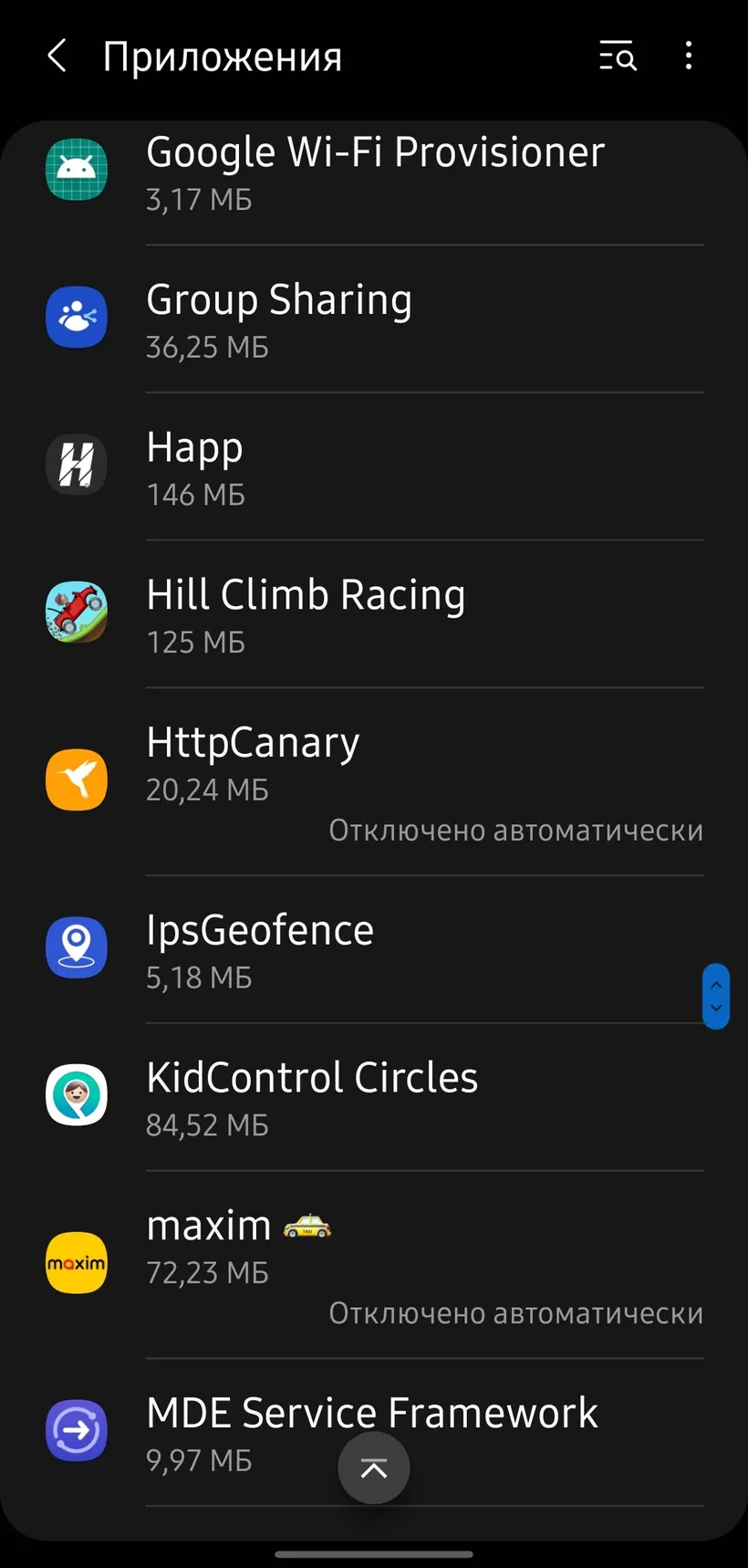Open the filter and search icon

coord(618,57)
